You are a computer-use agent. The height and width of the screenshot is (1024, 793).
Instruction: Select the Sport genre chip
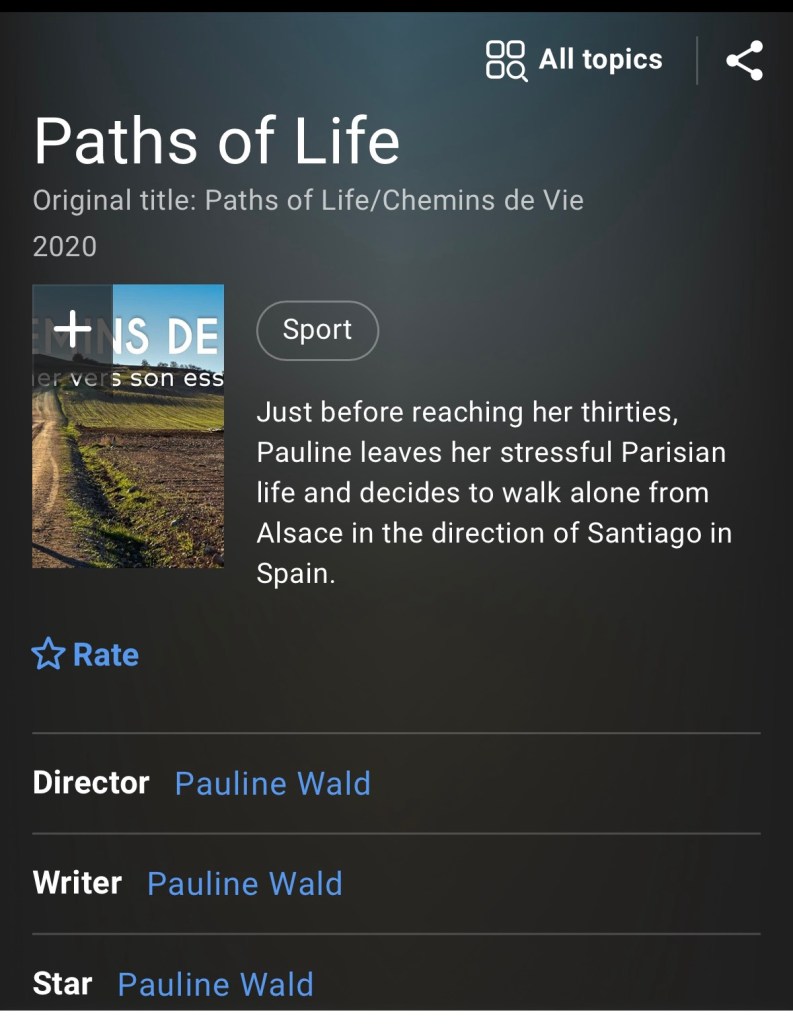tap(317, 330)
